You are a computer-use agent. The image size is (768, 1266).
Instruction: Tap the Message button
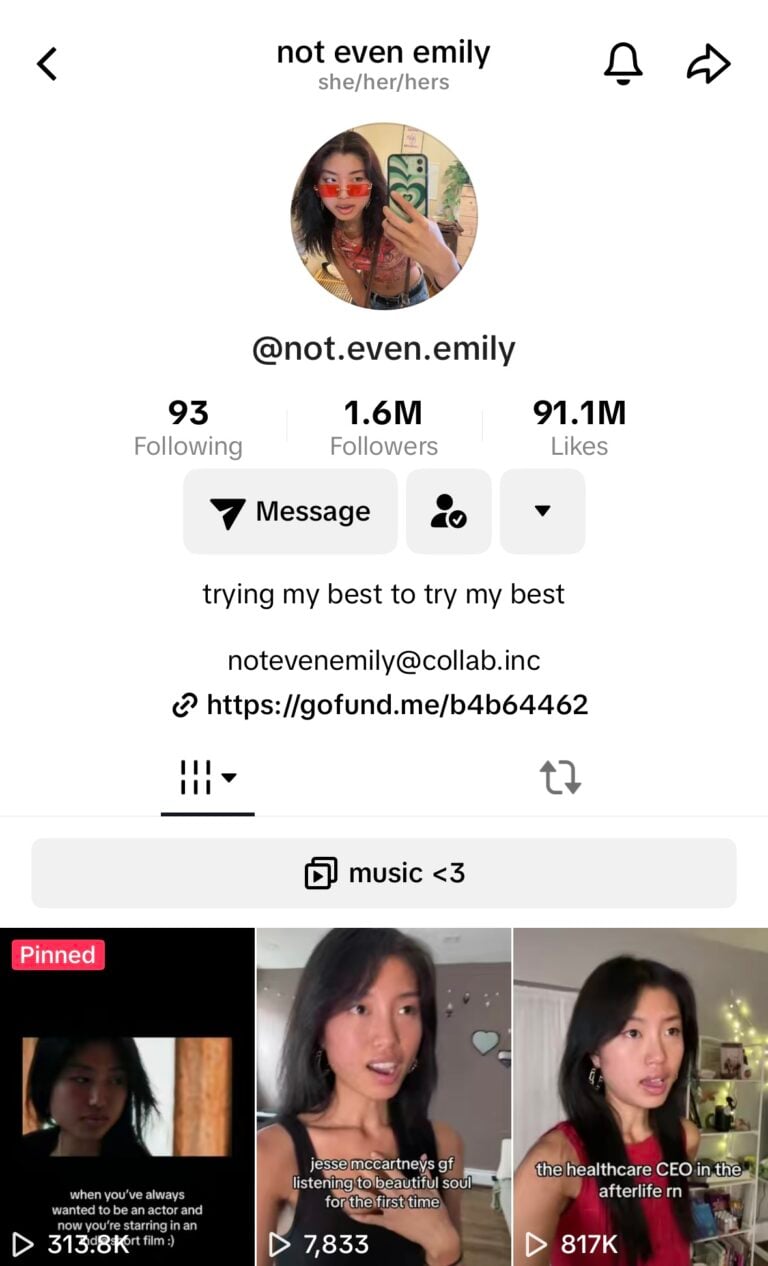[x=290, y=511]
